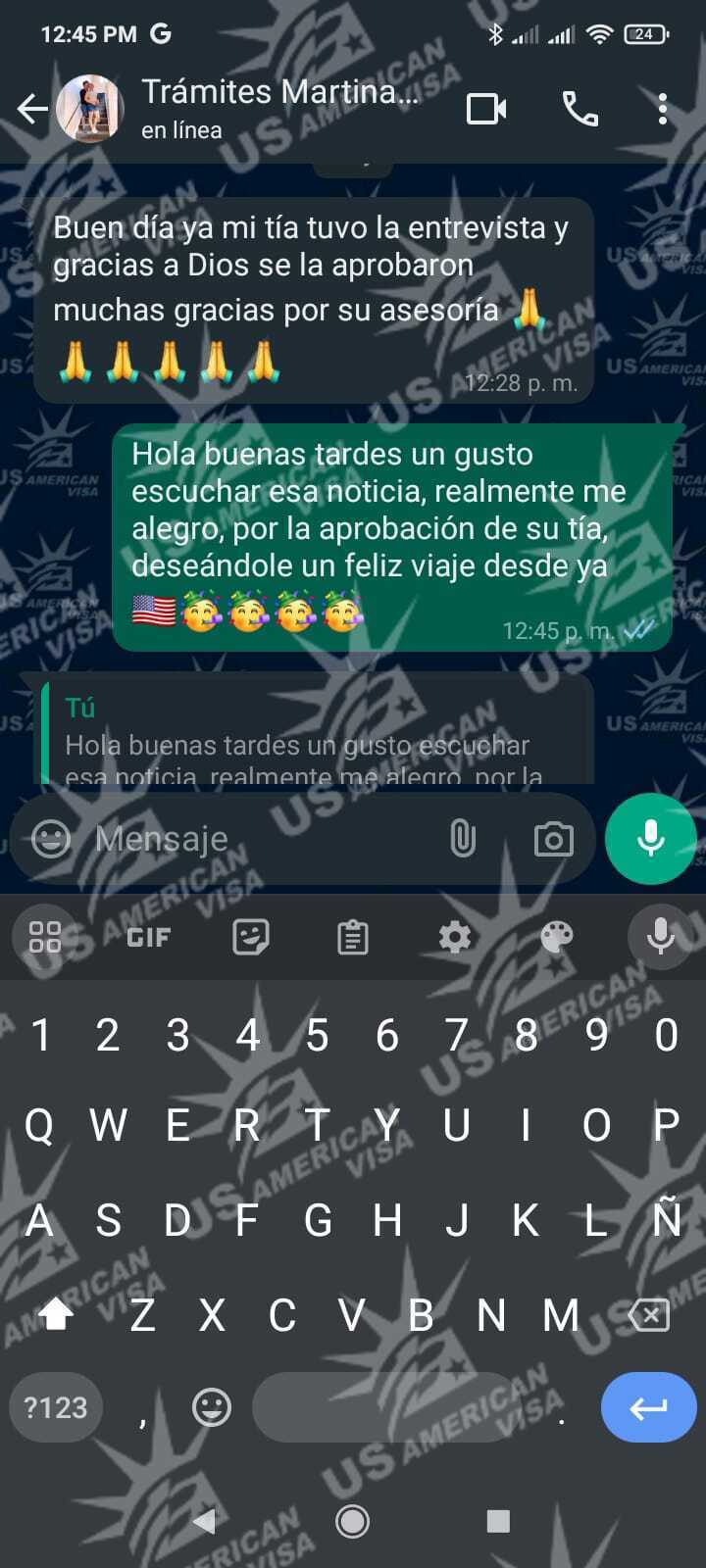Start keyboard voice typing
Image resolution: width=706 pixels, height=1568 pixels.
pyautogui.click(x=660, y=938)
